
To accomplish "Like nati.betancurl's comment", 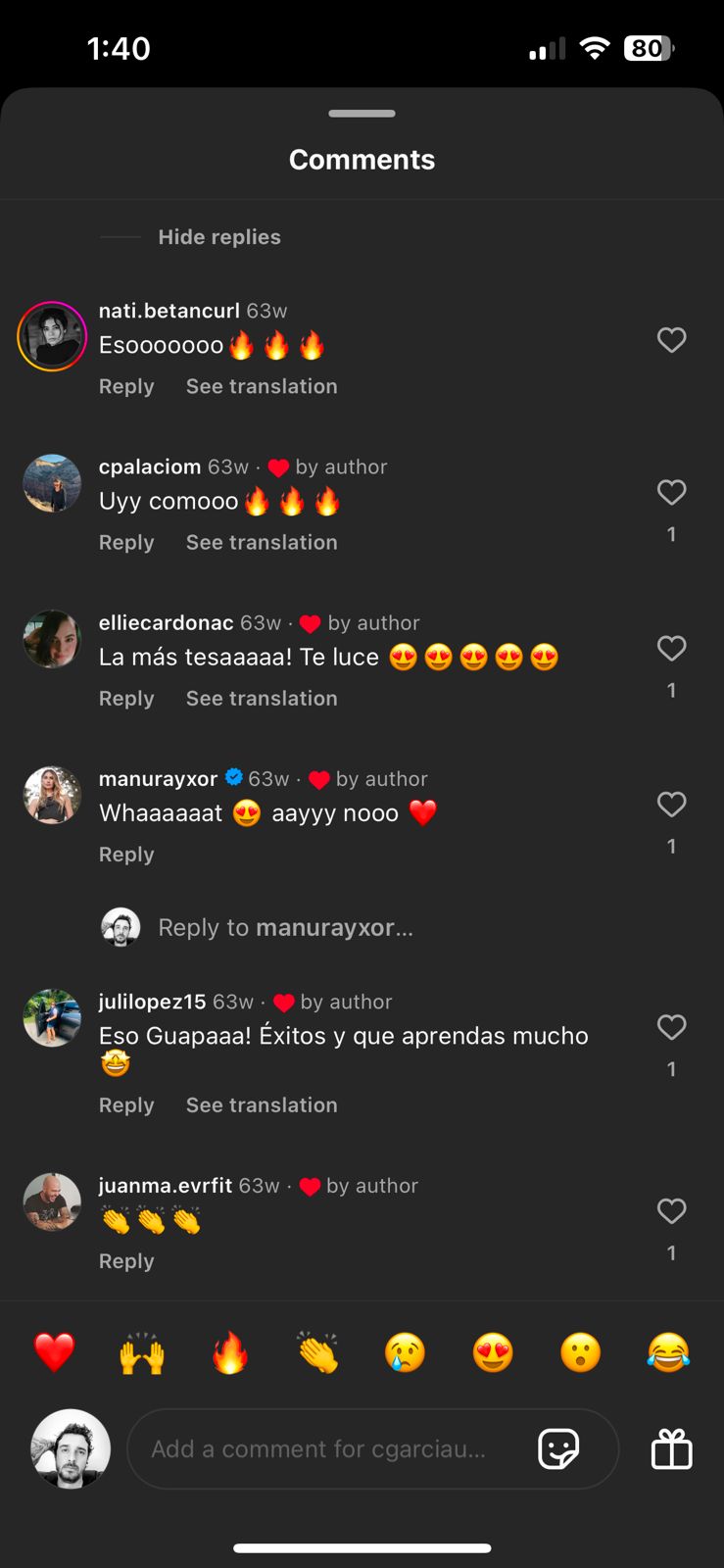I will pos(671,340).
